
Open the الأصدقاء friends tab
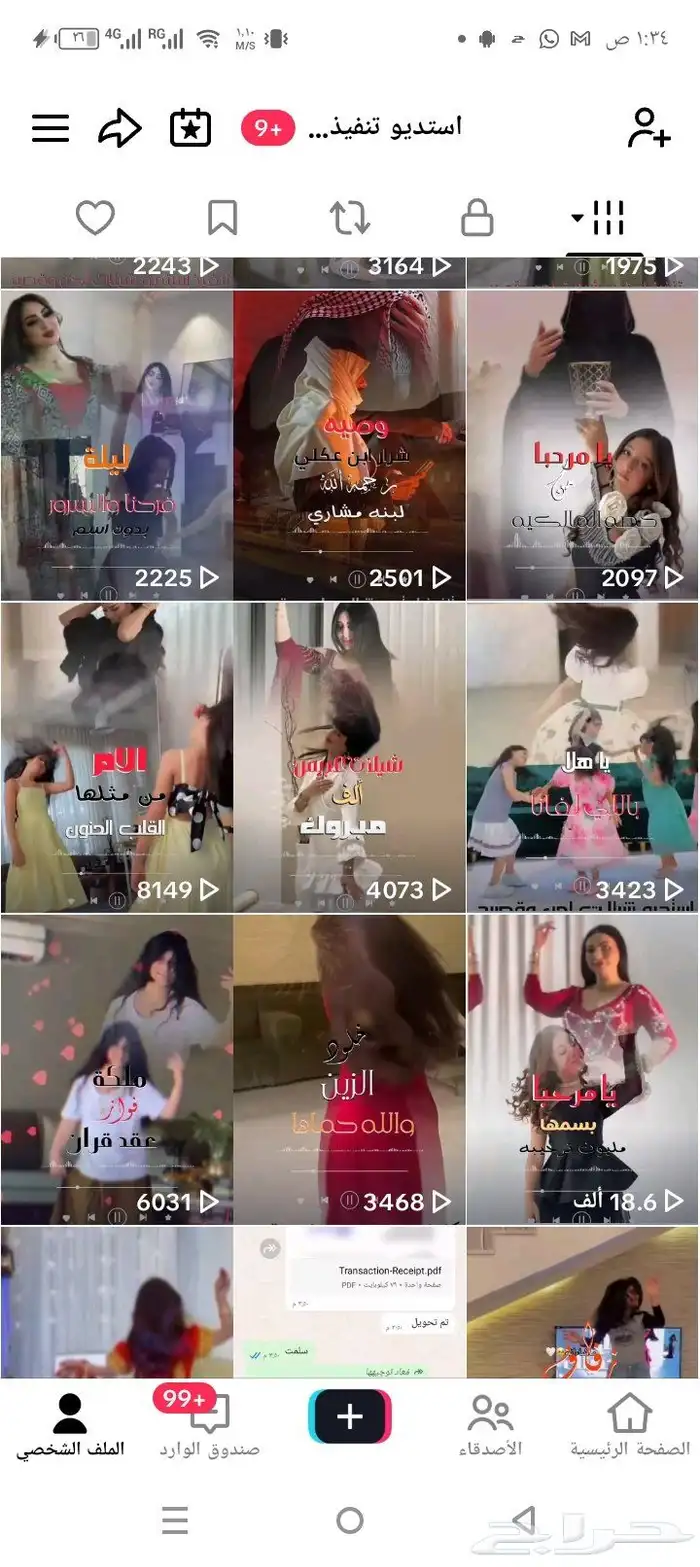pos(490,1427)
